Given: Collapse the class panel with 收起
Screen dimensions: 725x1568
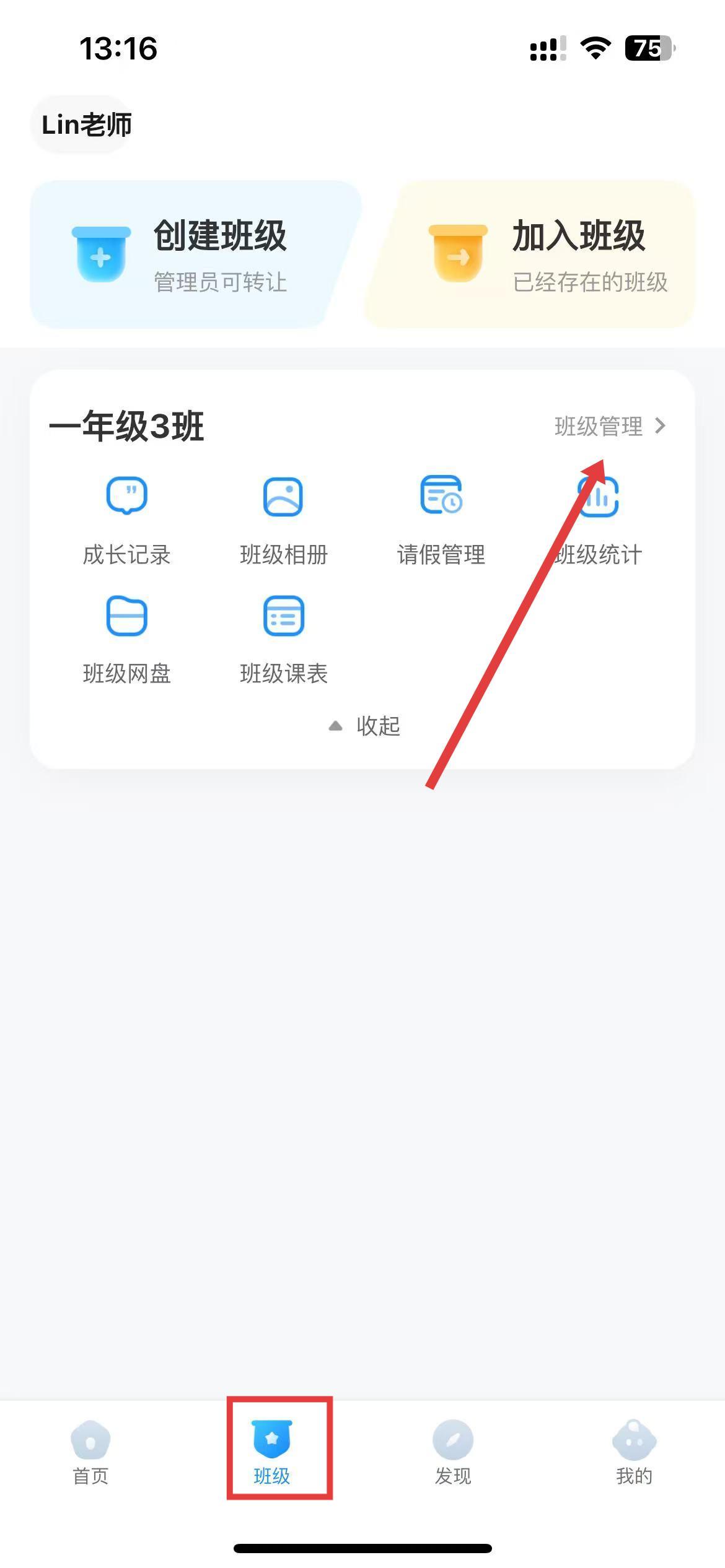Looking at the screenshot, I should click(364, 726).
